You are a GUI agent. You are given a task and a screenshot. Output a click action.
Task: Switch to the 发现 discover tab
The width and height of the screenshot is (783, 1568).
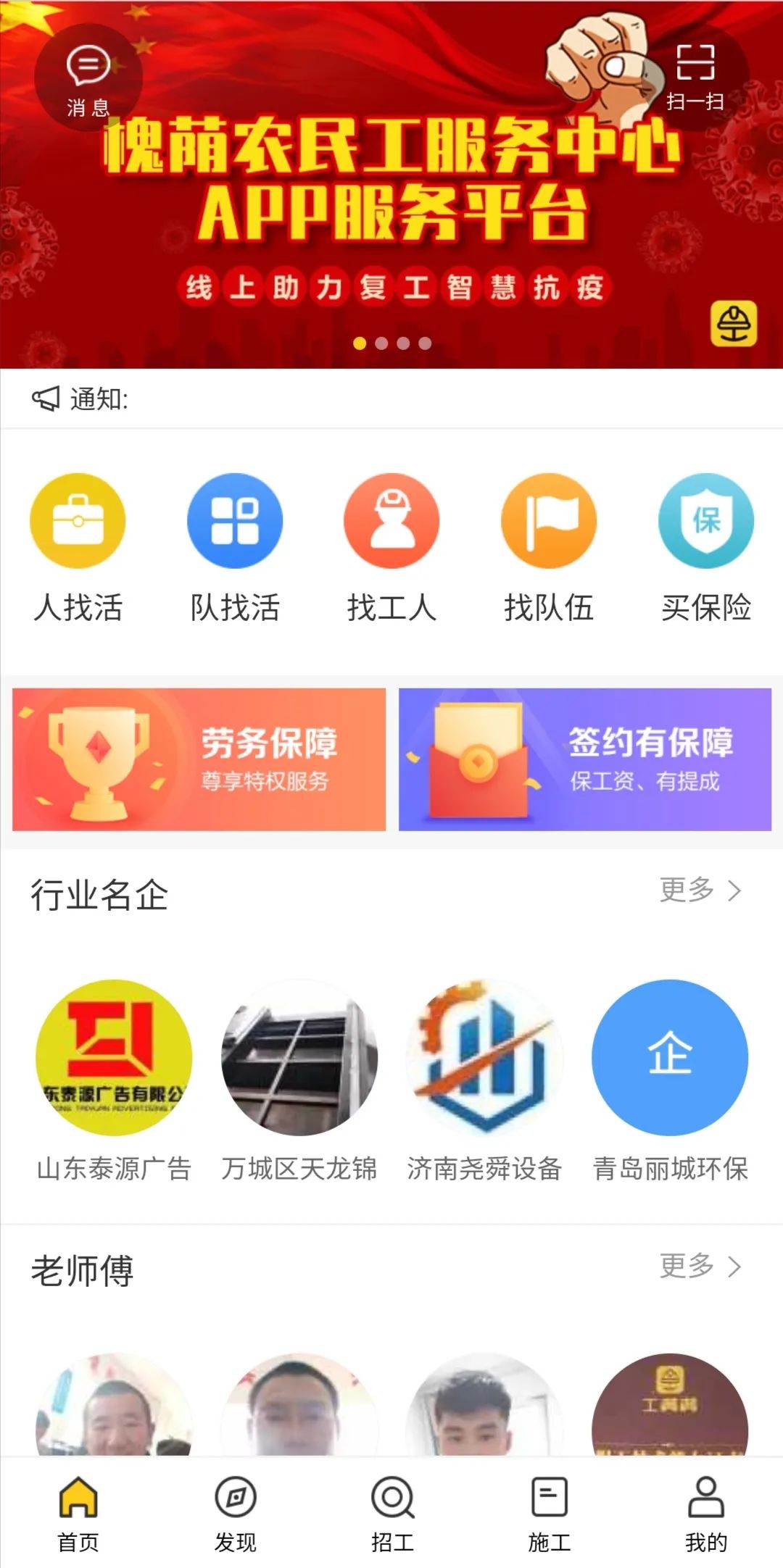click(x=236, y=1514)
